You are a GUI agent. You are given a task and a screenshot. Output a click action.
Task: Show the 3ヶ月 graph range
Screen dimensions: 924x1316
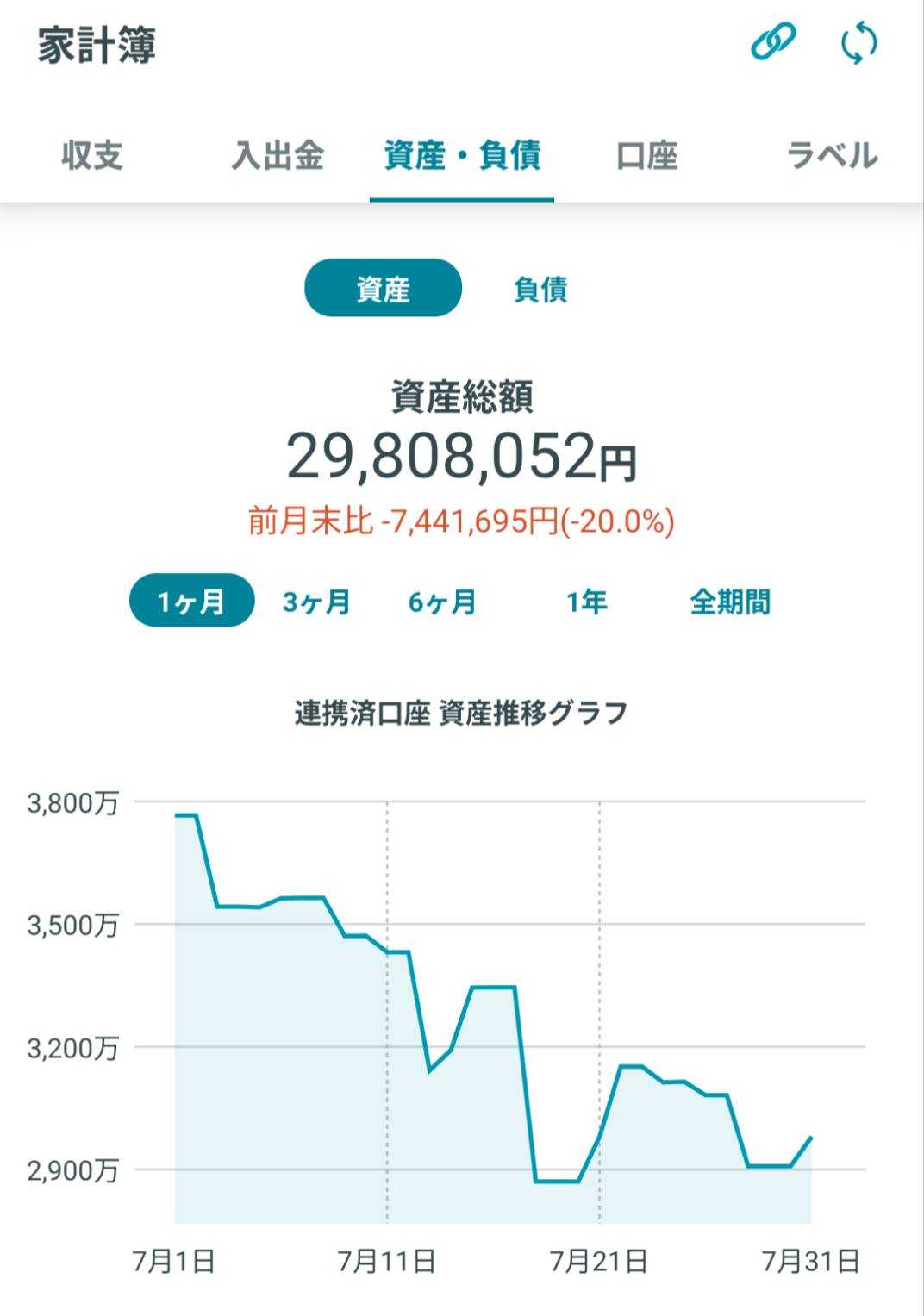[316, 601]
